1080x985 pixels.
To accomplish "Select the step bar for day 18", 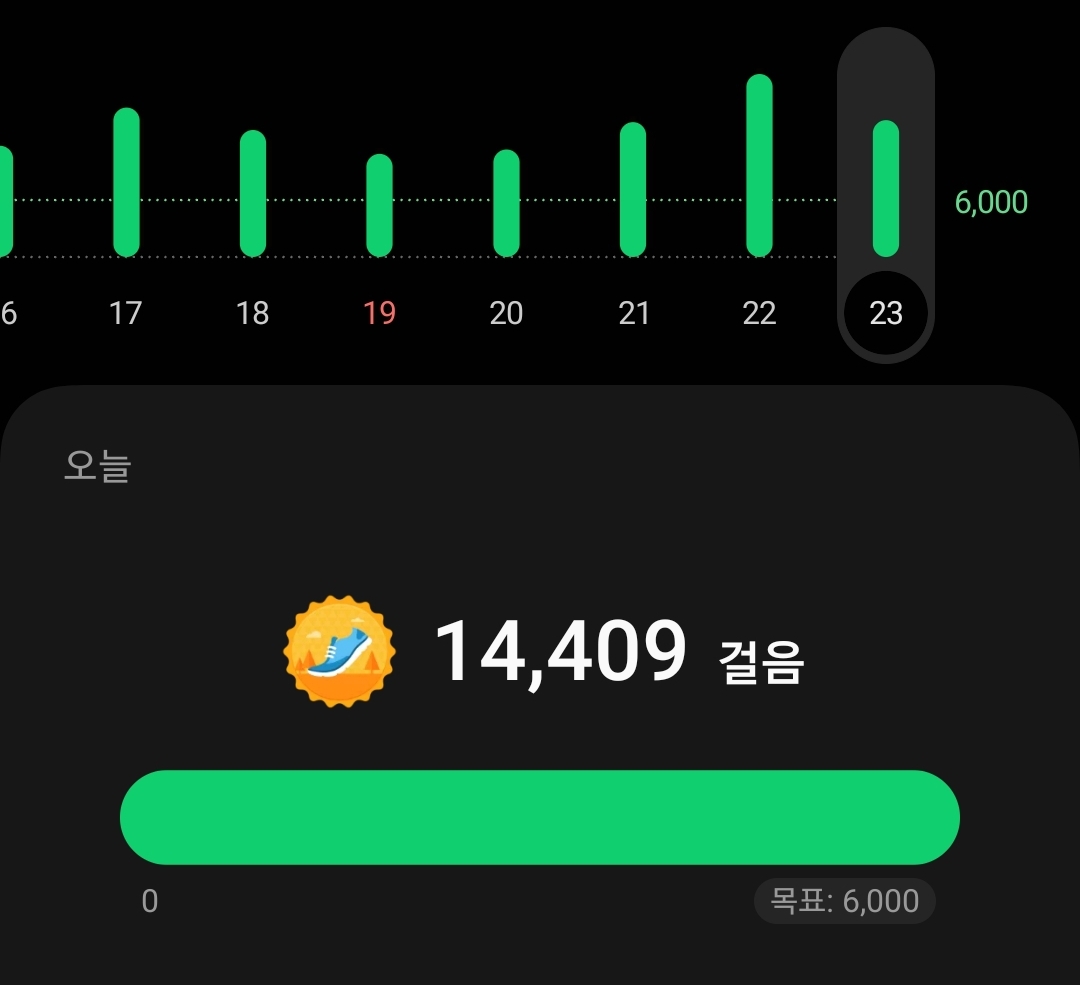I will coord(253,193).
